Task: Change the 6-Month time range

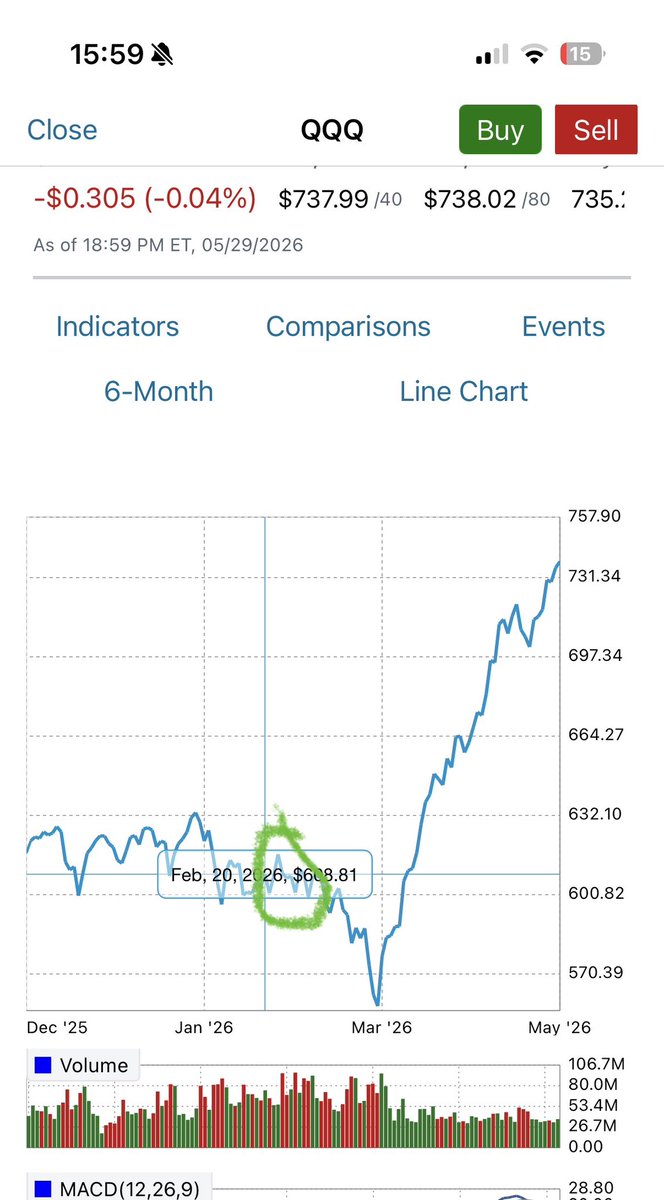Action: (x=159, y=391)
